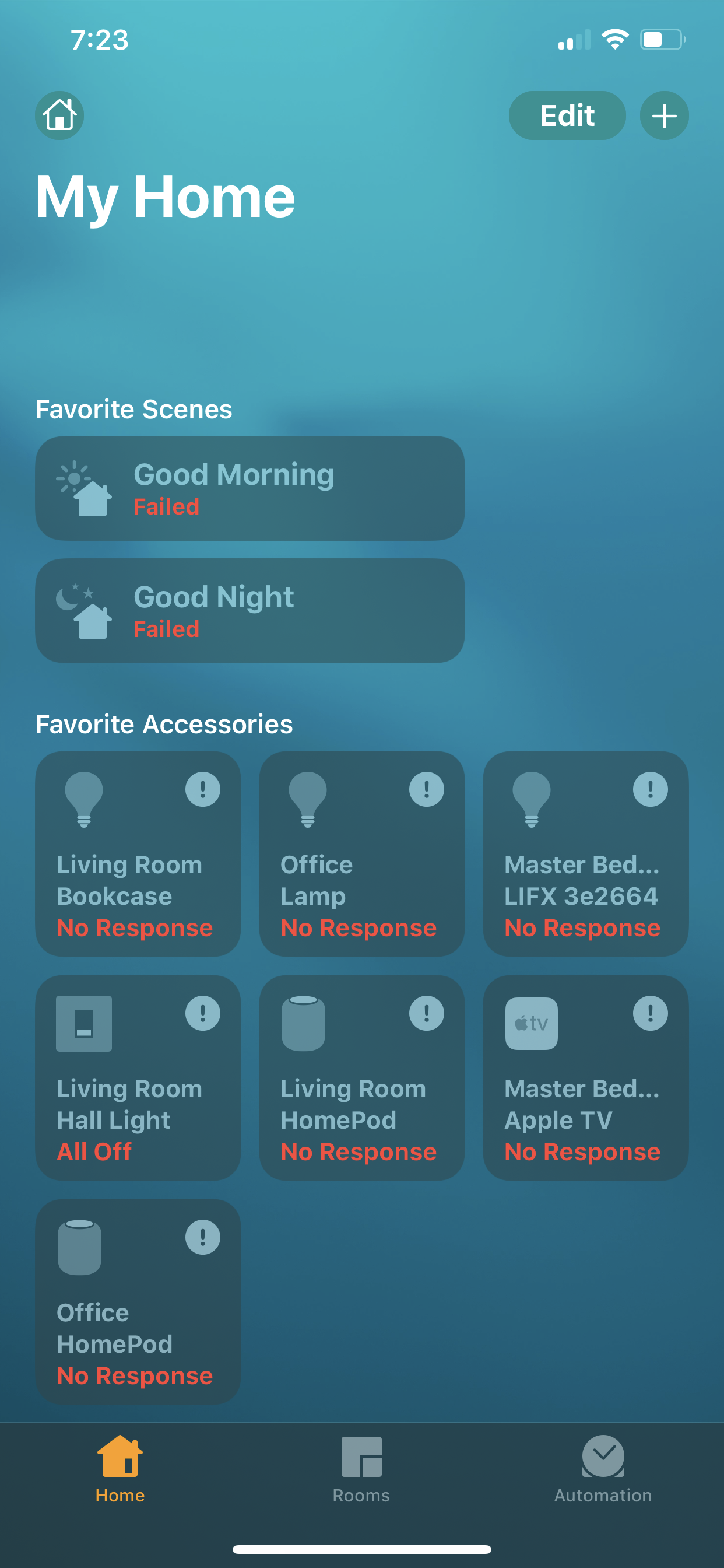Add an accessory with the plus button
The image size is (724, 1568).
664,116
